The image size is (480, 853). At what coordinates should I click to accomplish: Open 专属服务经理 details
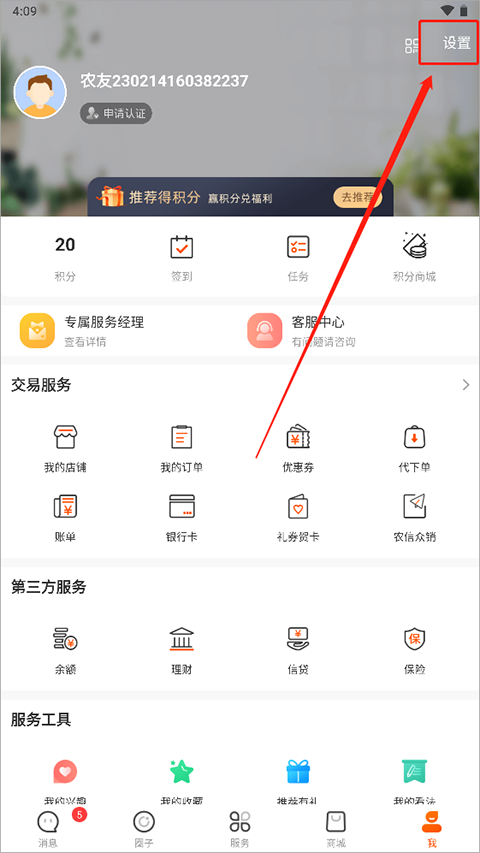click(82, 330)
